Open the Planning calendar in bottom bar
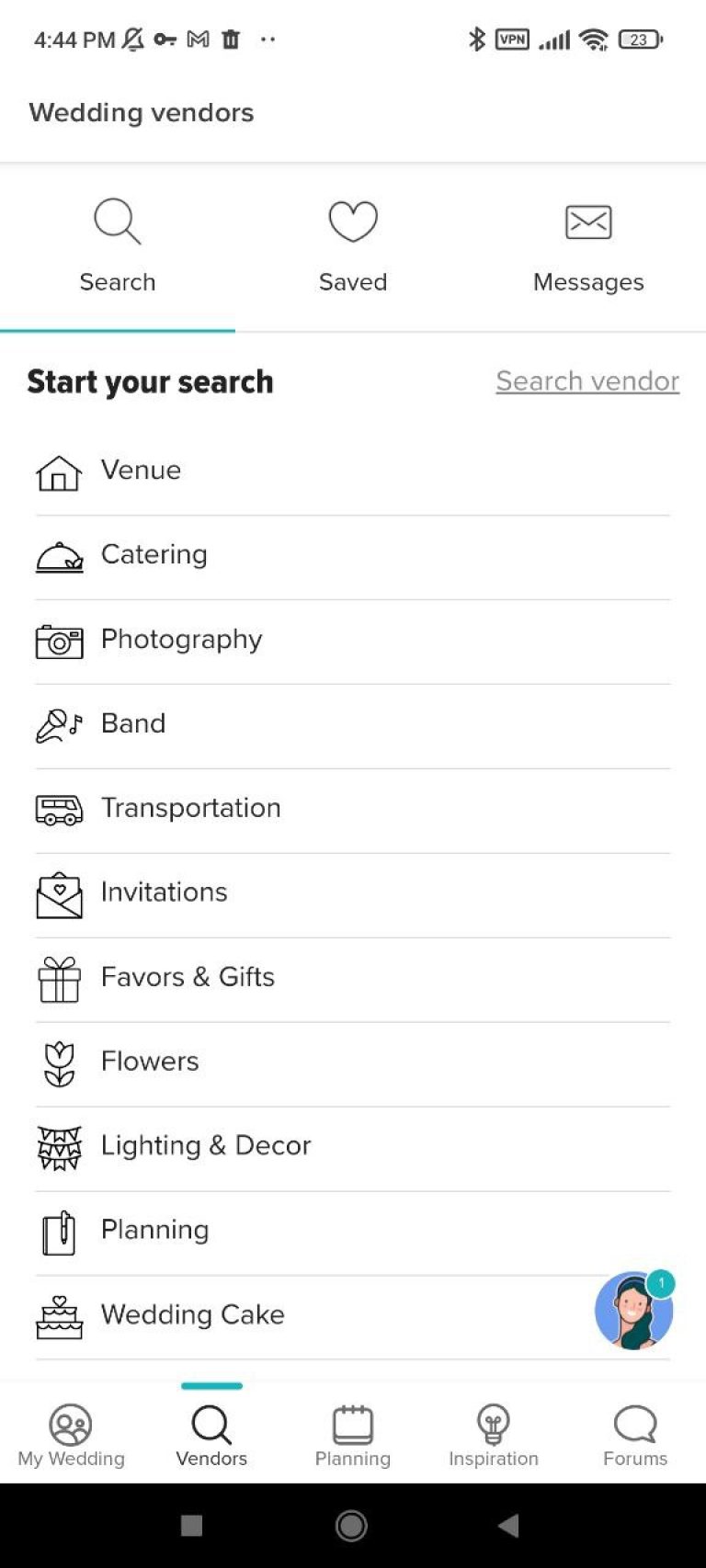Image resolution: width=706 pixels, height=1568 pixels. click(352, 1431)
